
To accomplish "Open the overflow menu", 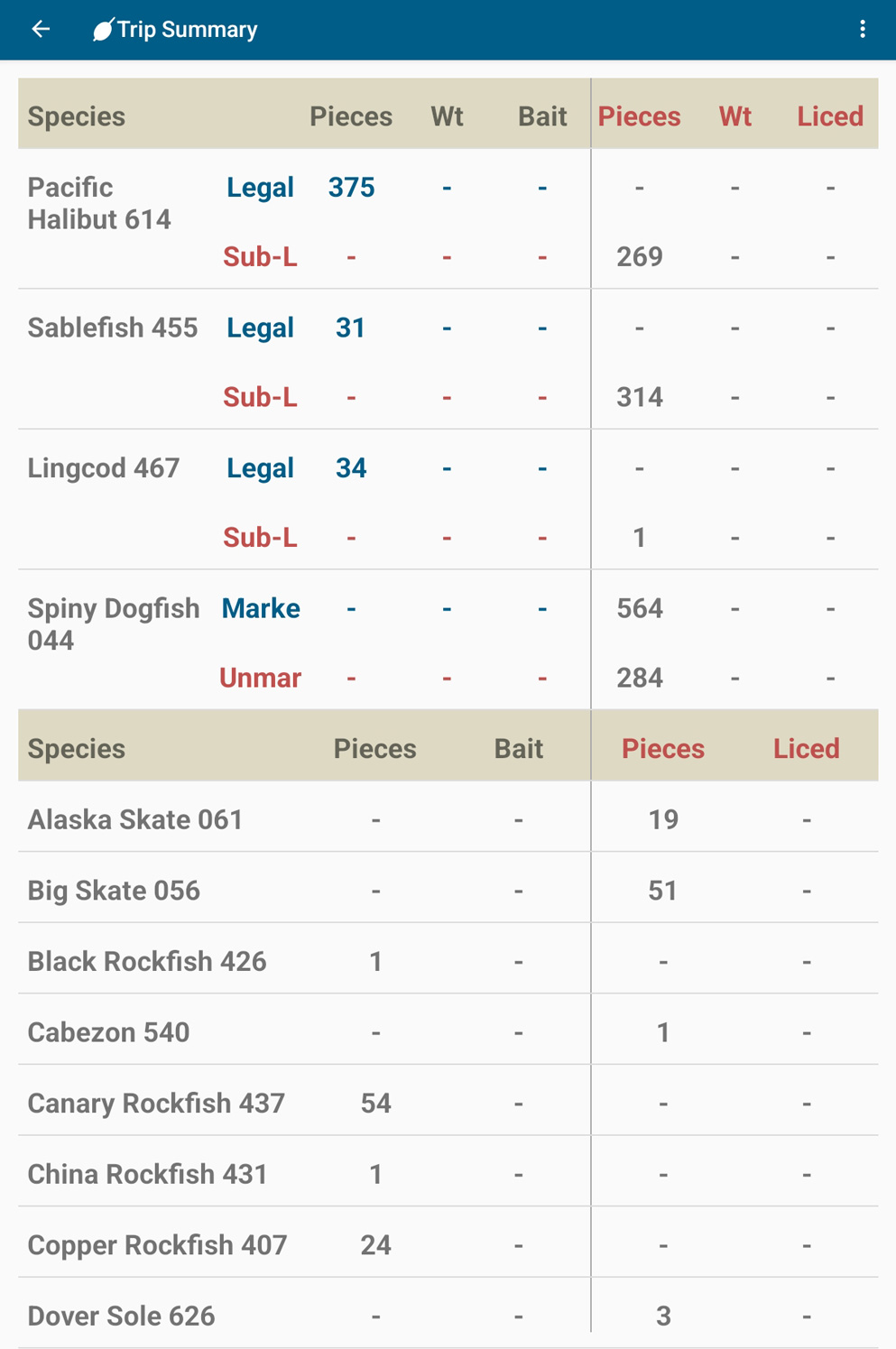I will (862, 30).
